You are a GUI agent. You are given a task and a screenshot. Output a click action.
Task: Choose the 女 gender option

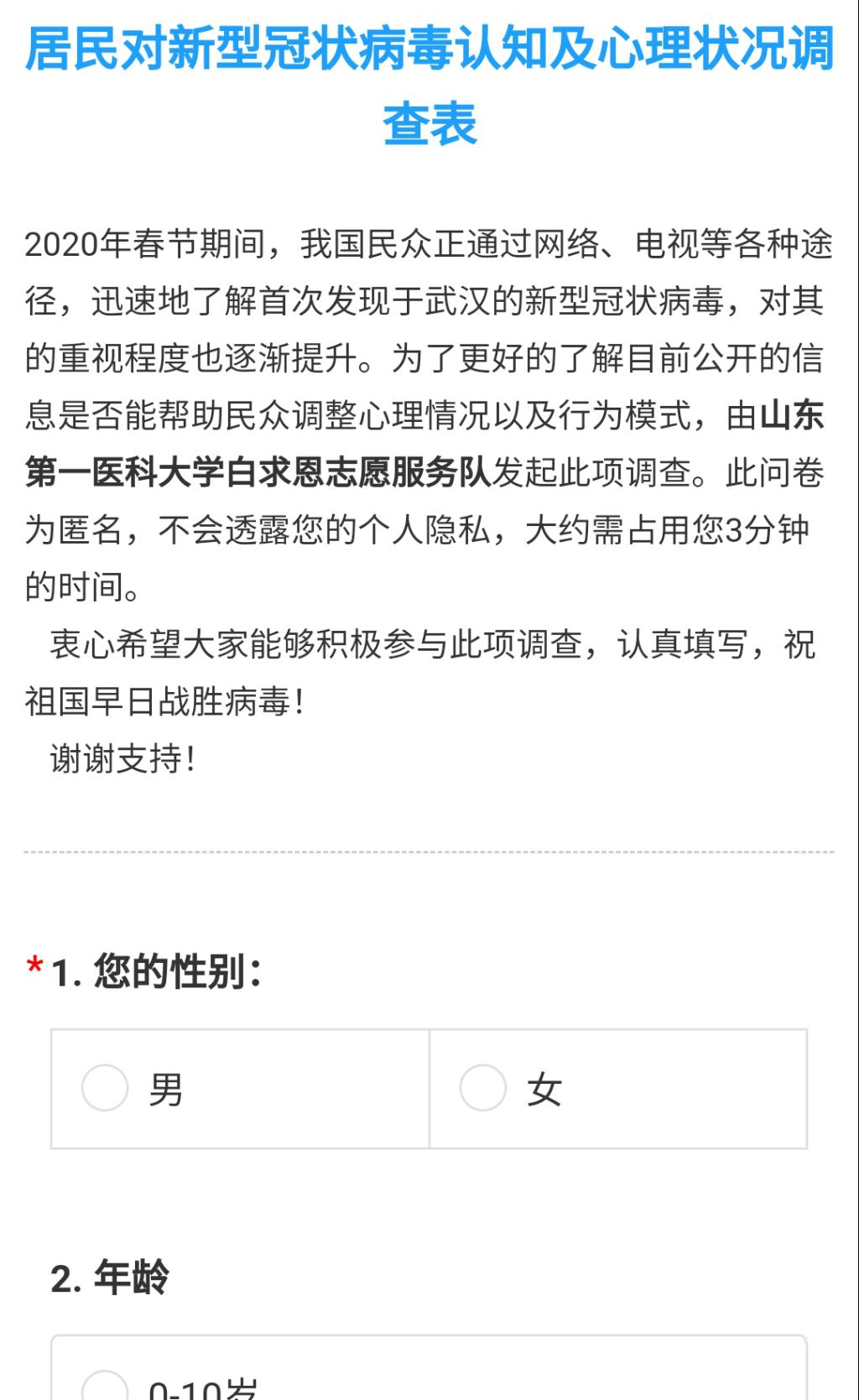click(x=484, y=1088)
